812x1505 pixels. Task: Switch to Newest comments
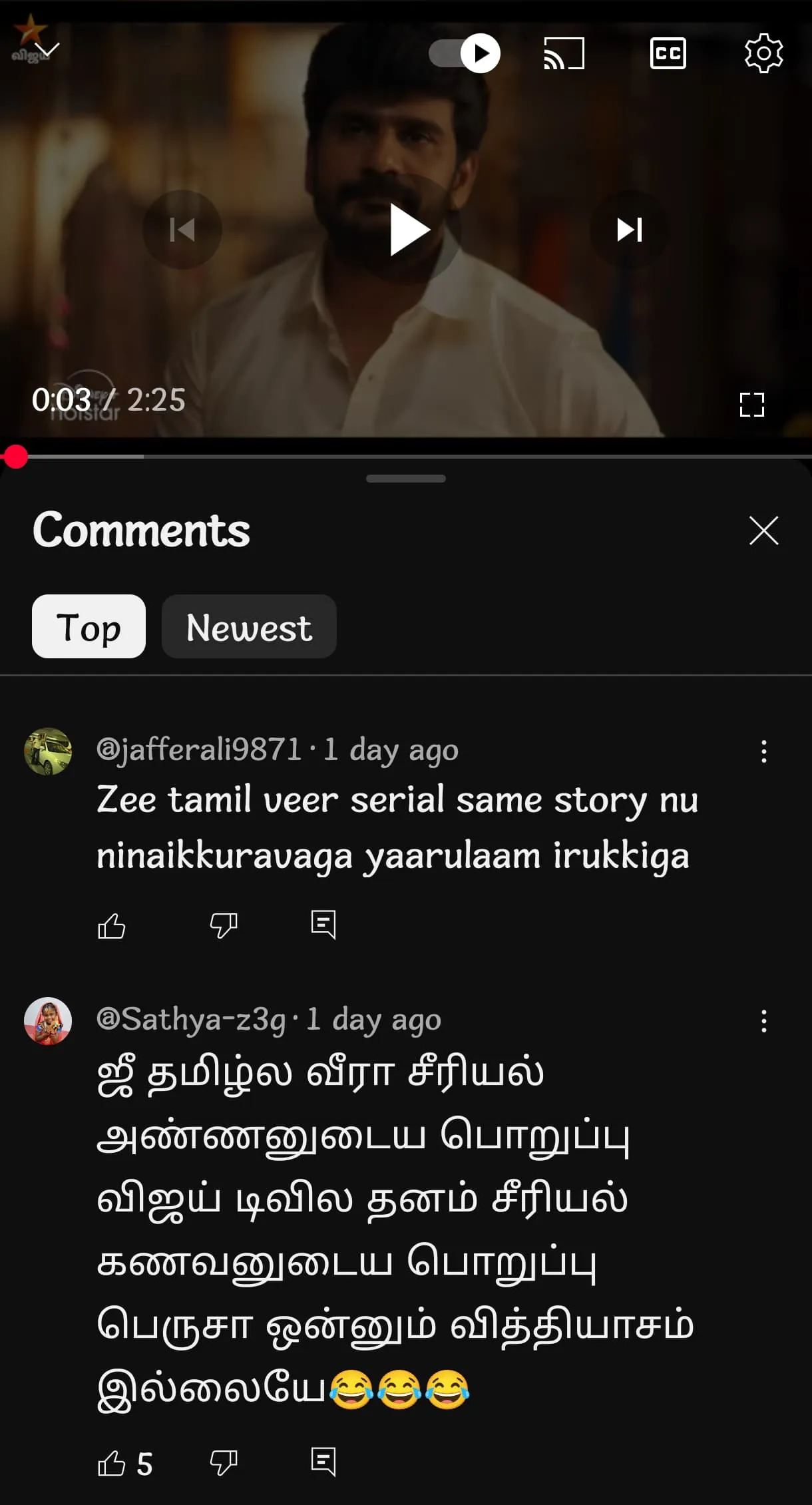click(x=249, y=627)
